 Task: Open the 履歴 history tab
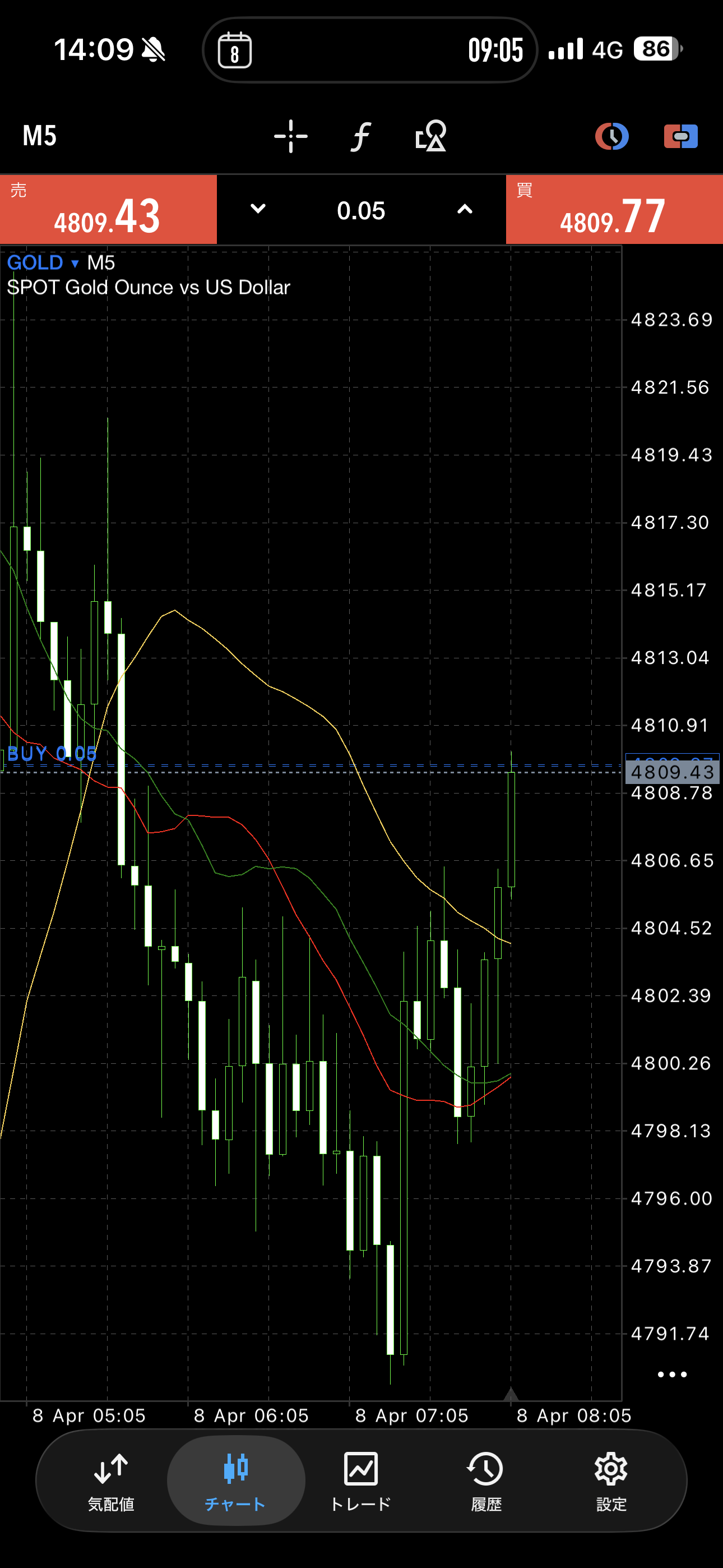pyautogui.click(x=486, y=1481)
